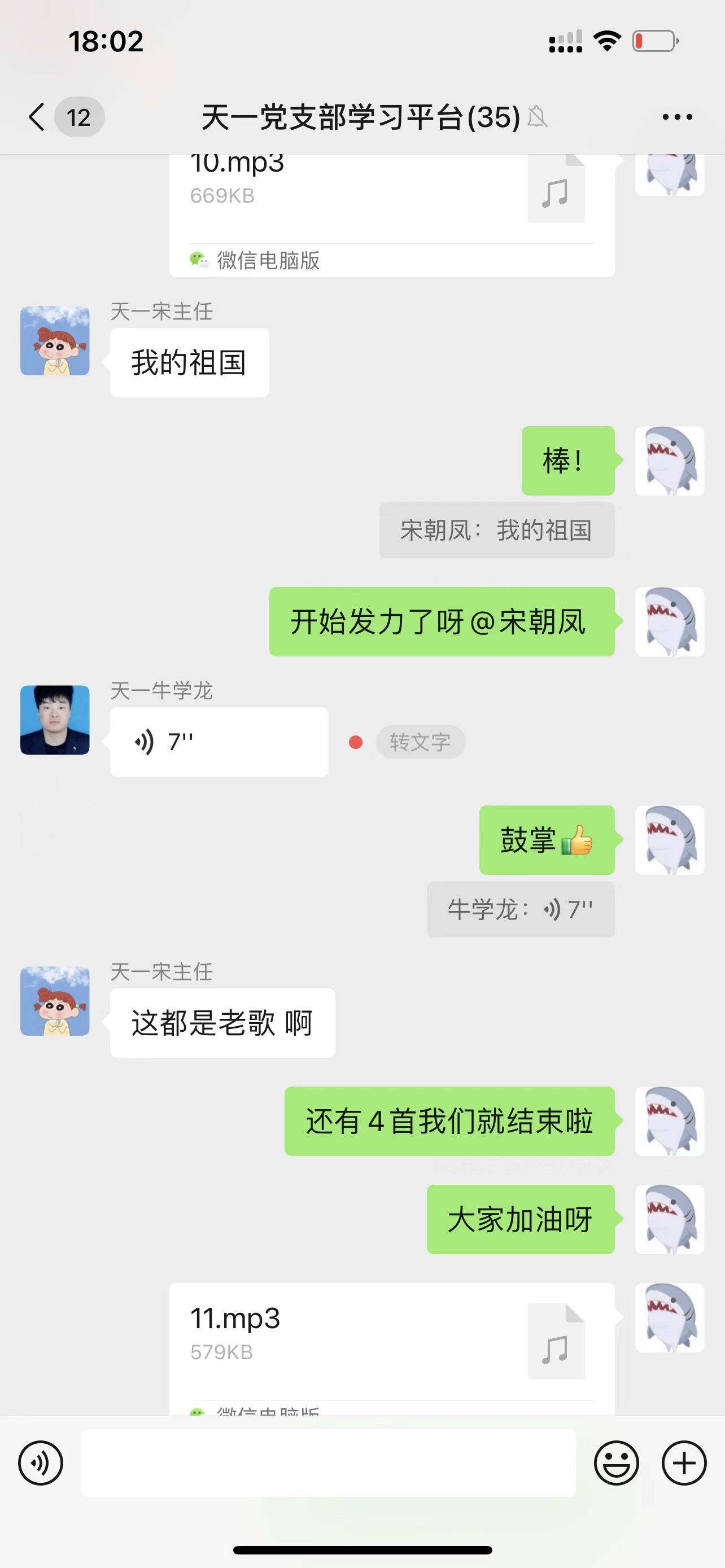The image size is (725, 1568).
Task: Open 天一宋主任's avatar next to 这都是老歌
Action: [55, 1001]
